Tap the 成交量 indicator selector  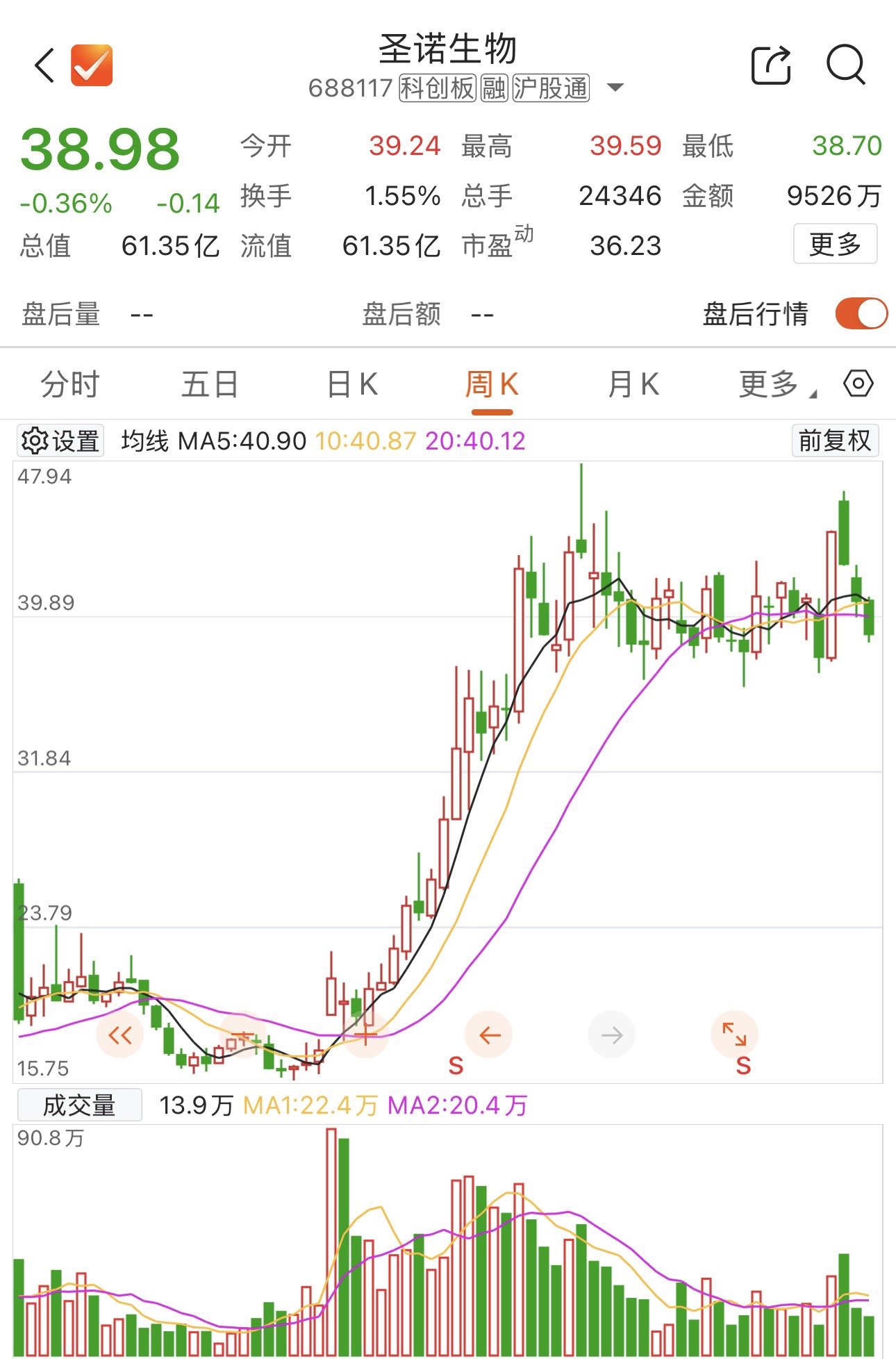tap(79, 1105)
